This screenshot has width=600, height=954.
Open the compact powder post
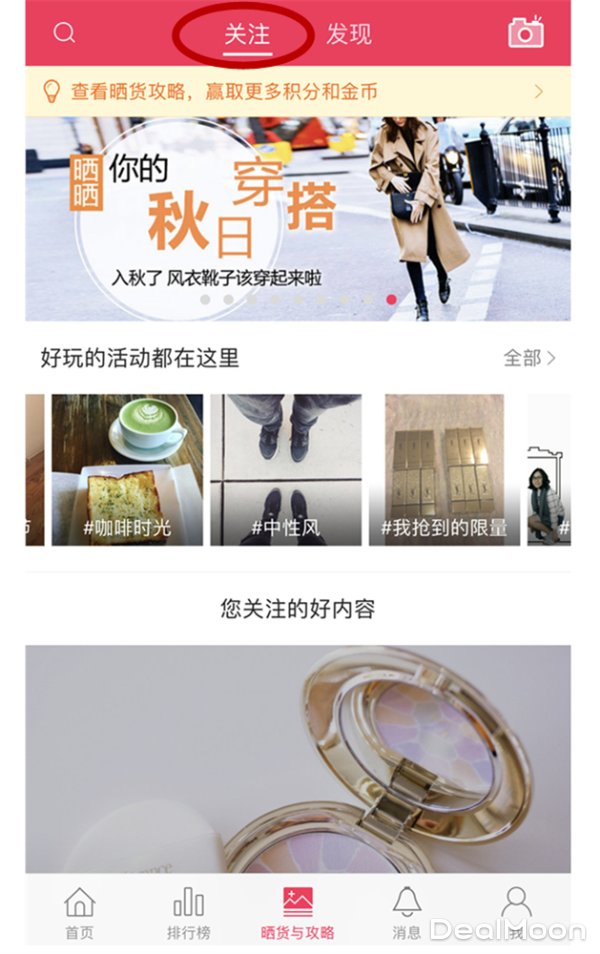297,760
